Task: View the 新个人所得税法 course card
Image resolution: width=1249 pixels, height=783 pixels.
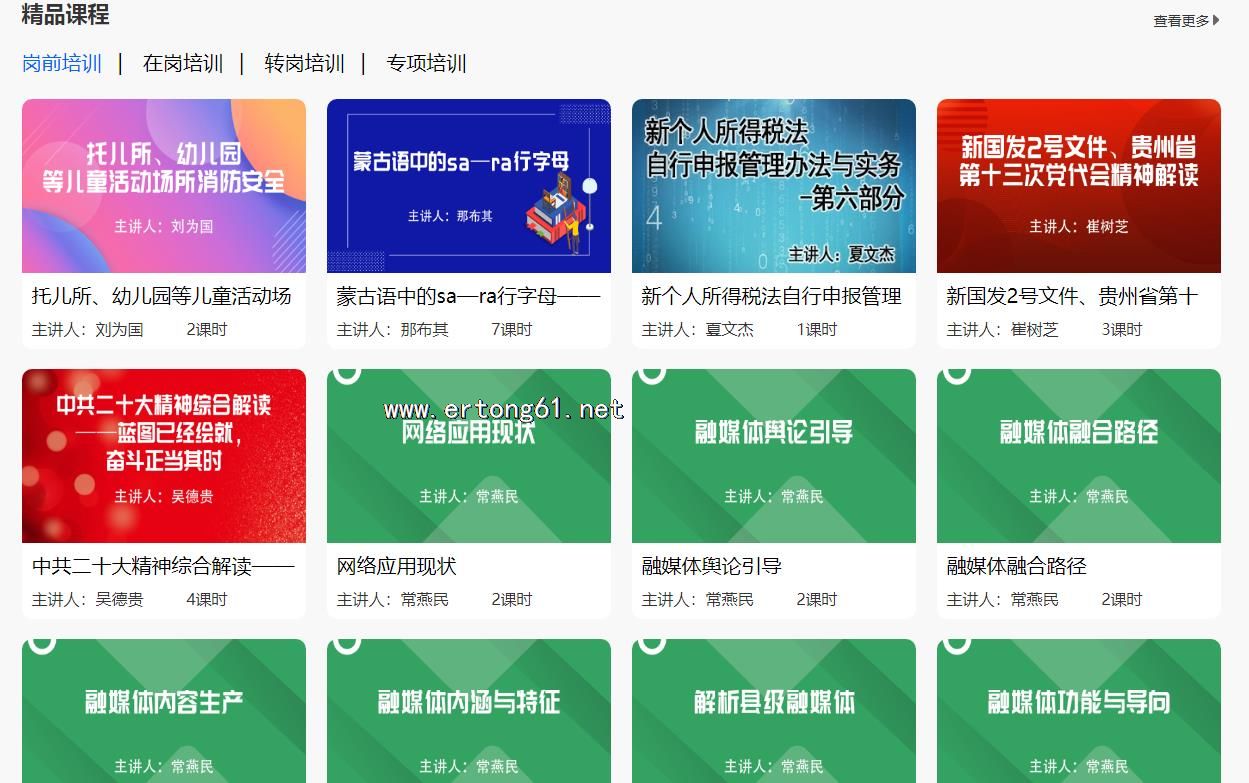Action: [x=773, y=186]
